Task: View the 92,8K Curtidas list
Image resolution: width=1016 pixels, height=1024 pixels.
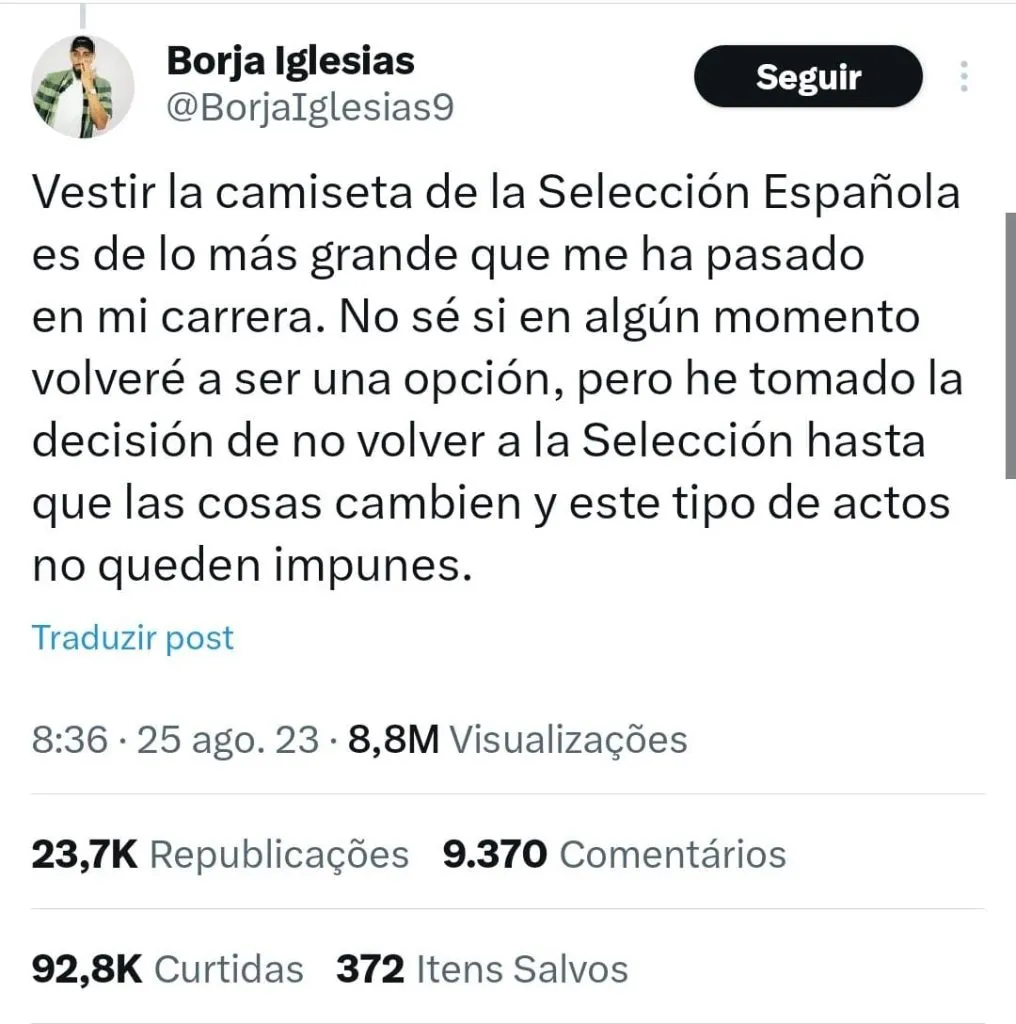Action: [167, 968]
